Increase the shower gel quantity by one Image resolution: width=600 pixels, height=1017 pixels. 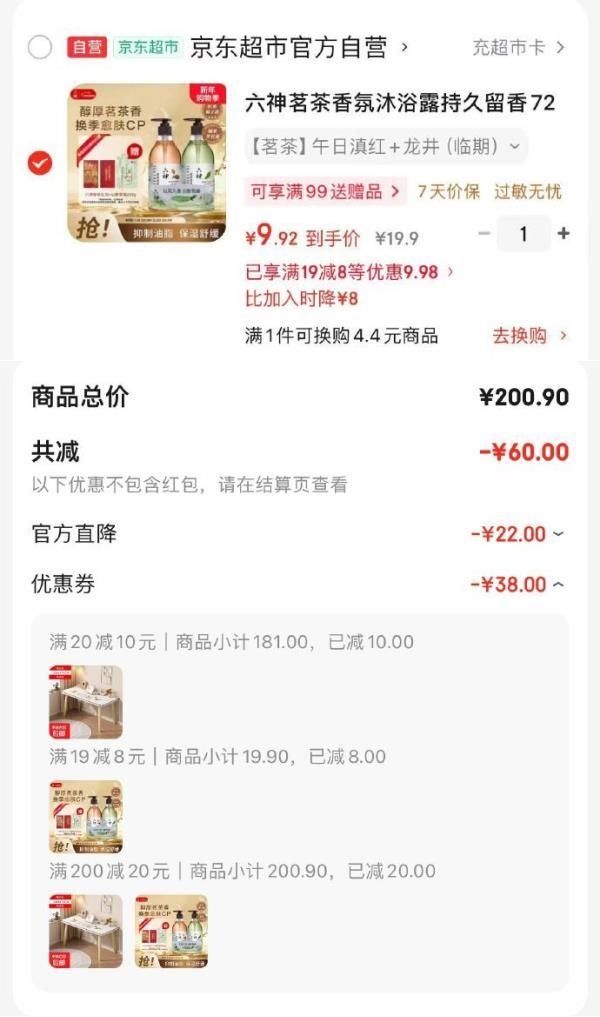point(563,234)
